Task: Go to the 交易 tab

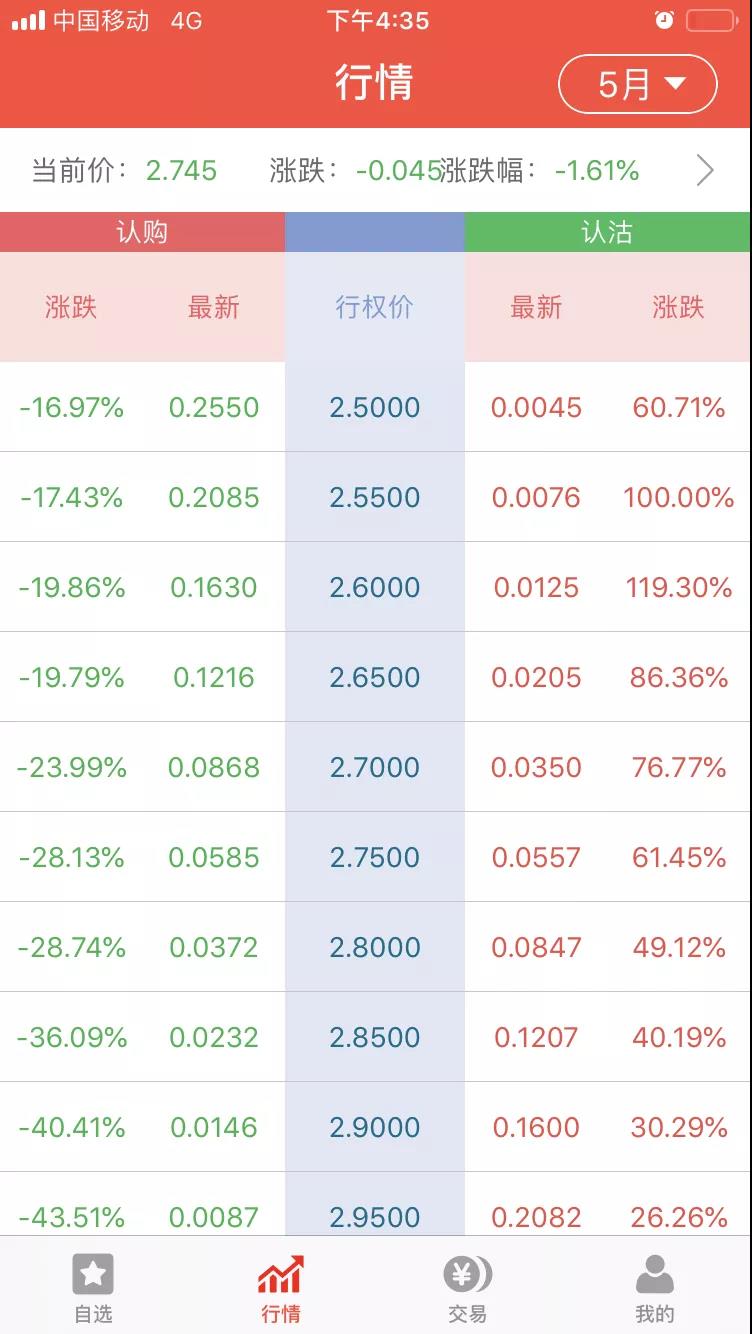Action: coord(468,1288)
